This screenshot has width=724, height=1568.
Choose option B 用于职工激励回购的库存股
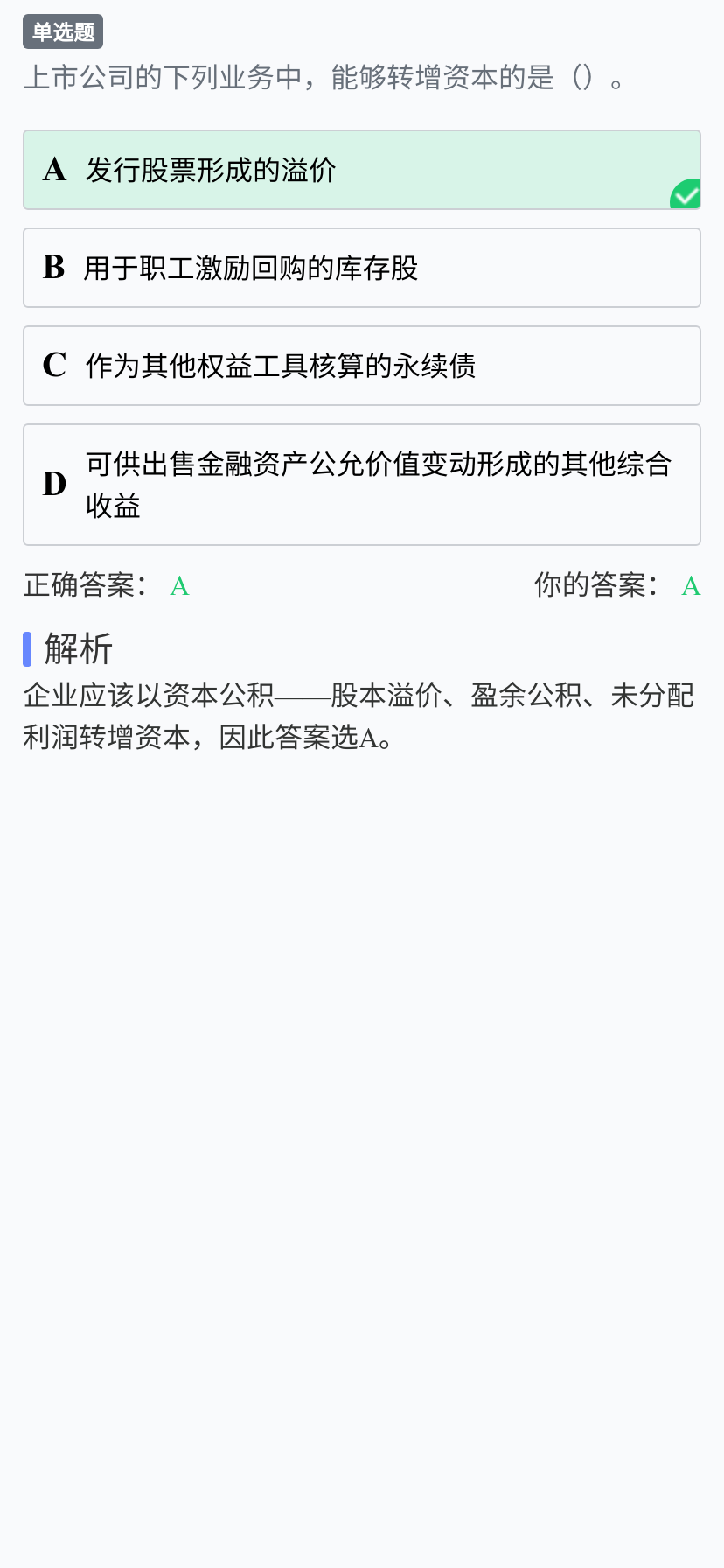362,268
